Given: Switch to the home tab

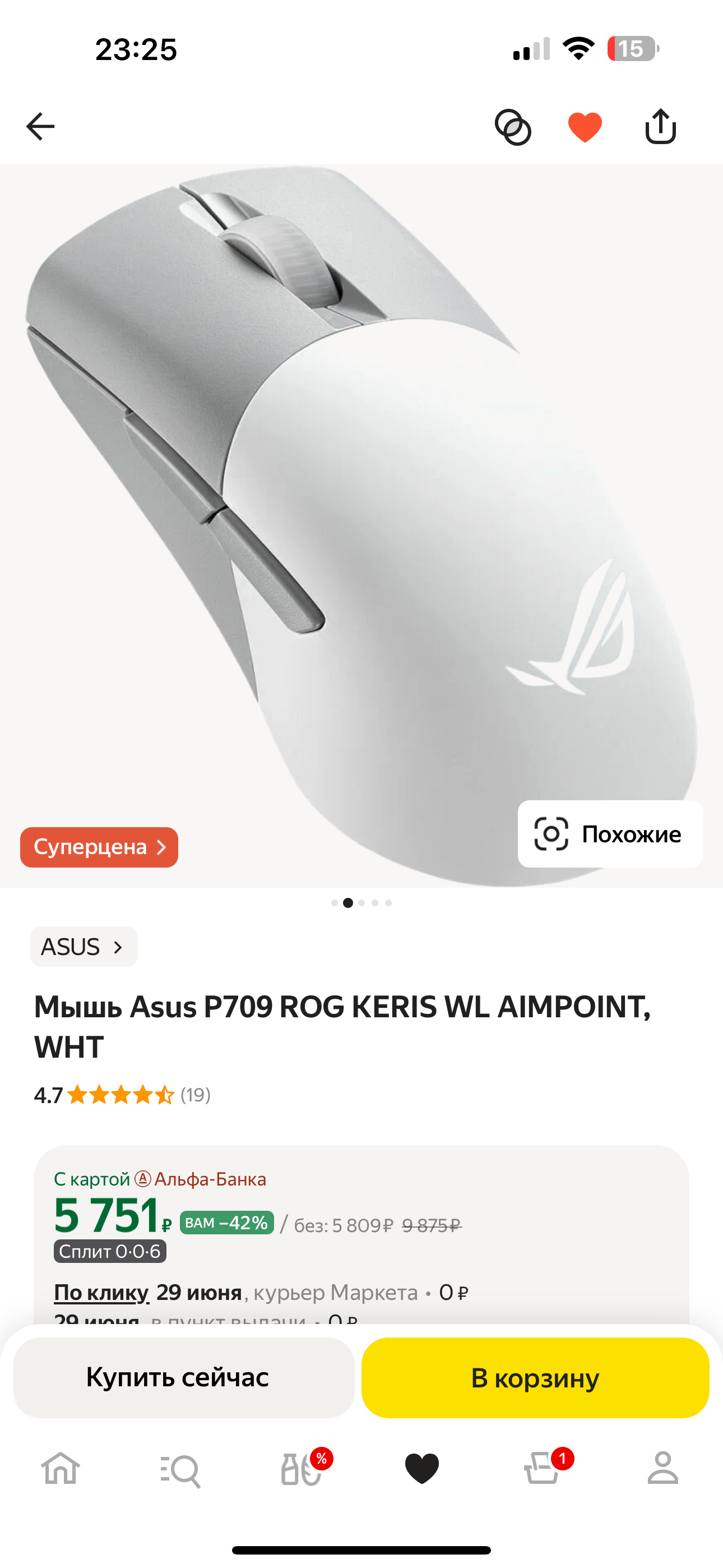Looking at the screenshot, I should coord(61,1468).
